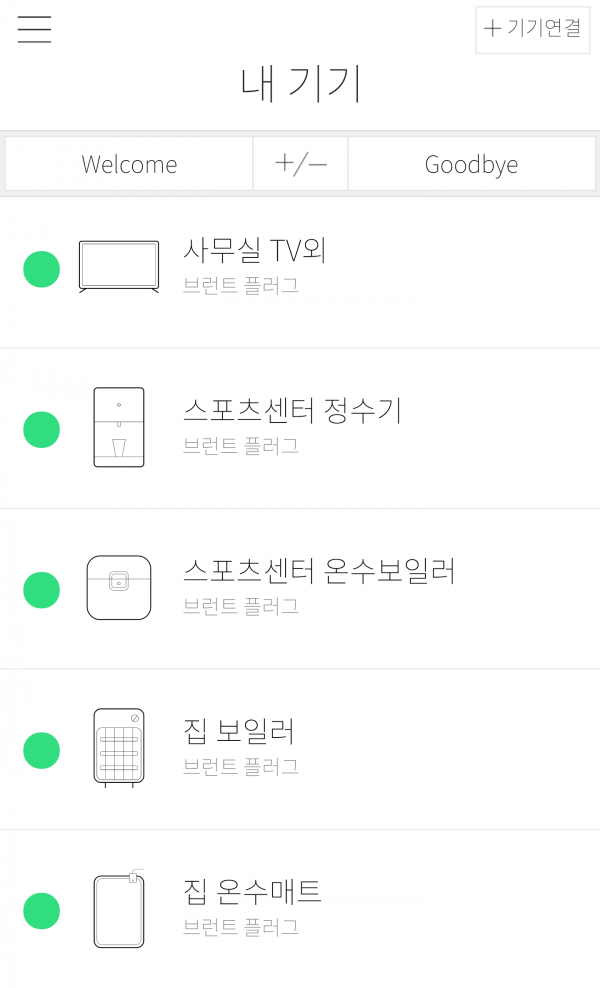The height and width of the screenshot is (988, 600).
Task: Tap the +/− button
Action: [x=301, y=164]
